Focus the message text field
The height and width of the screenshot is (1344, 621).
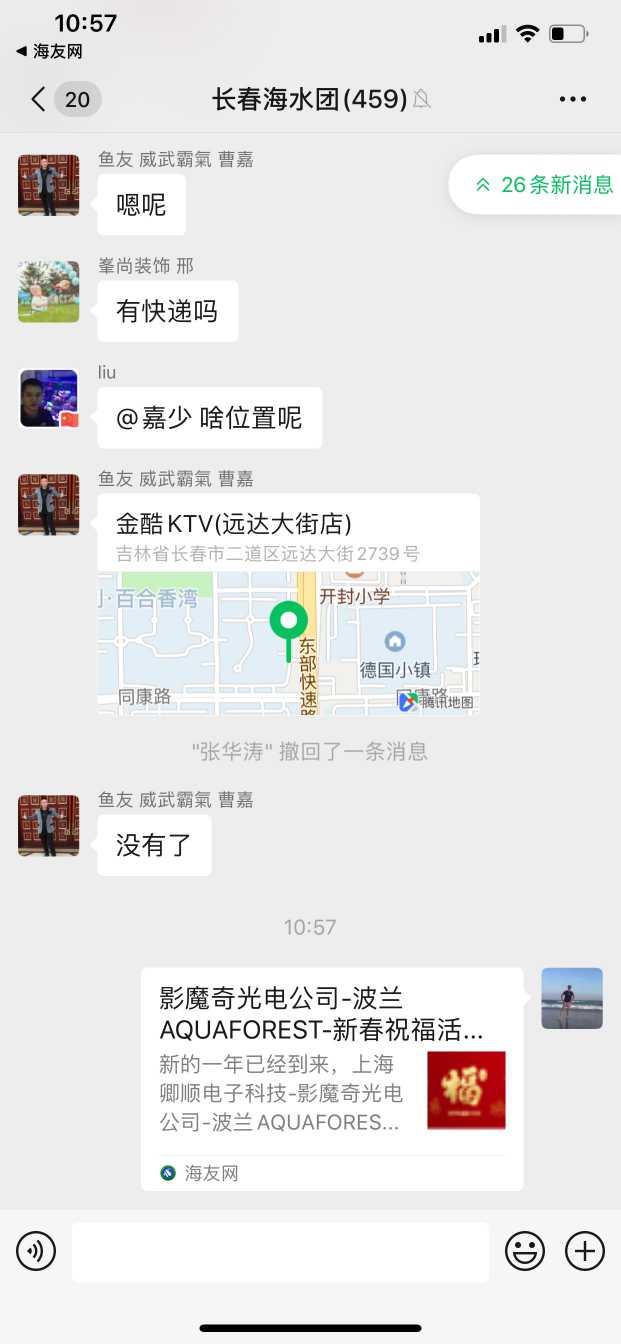[280, 1251]
